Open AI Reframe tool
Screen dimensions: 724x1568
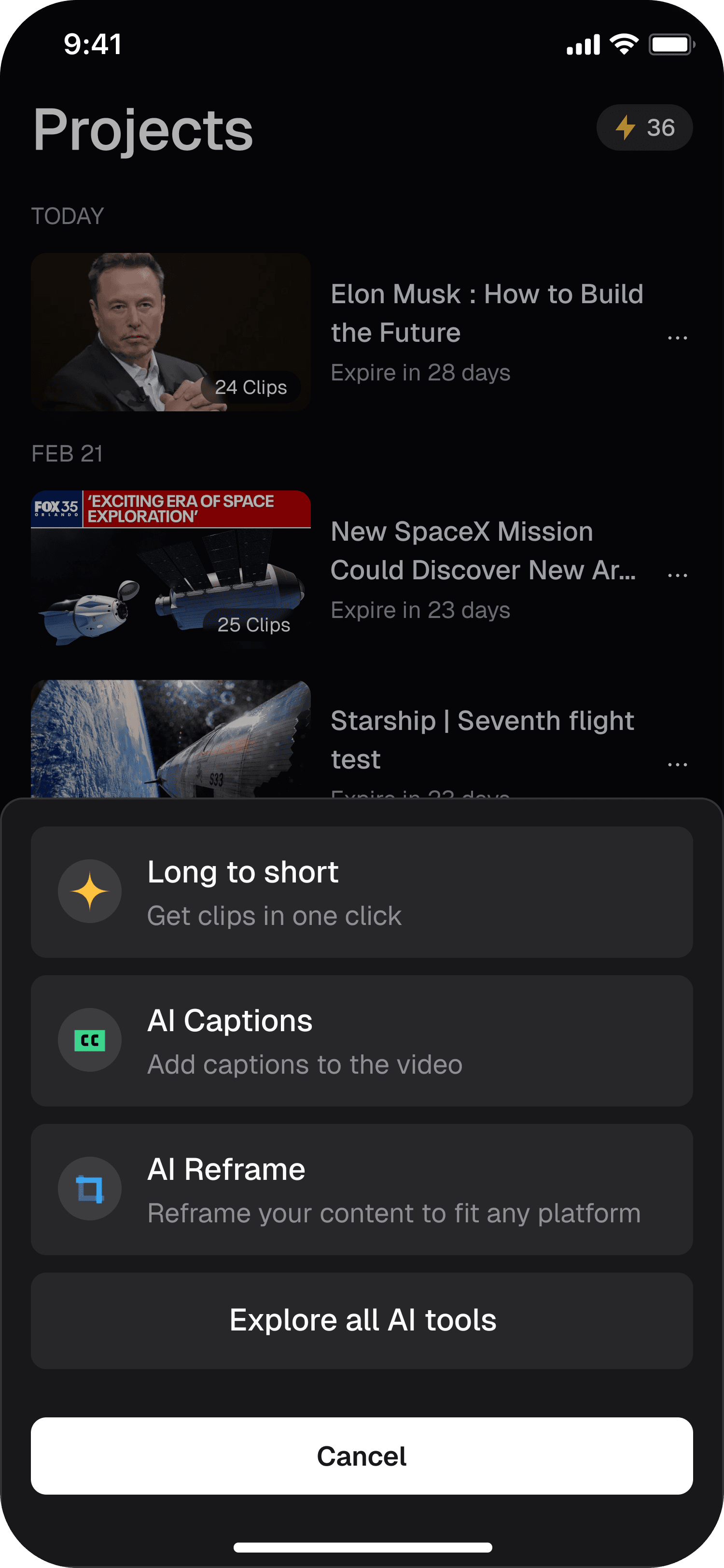click(x=362, y=1189)
